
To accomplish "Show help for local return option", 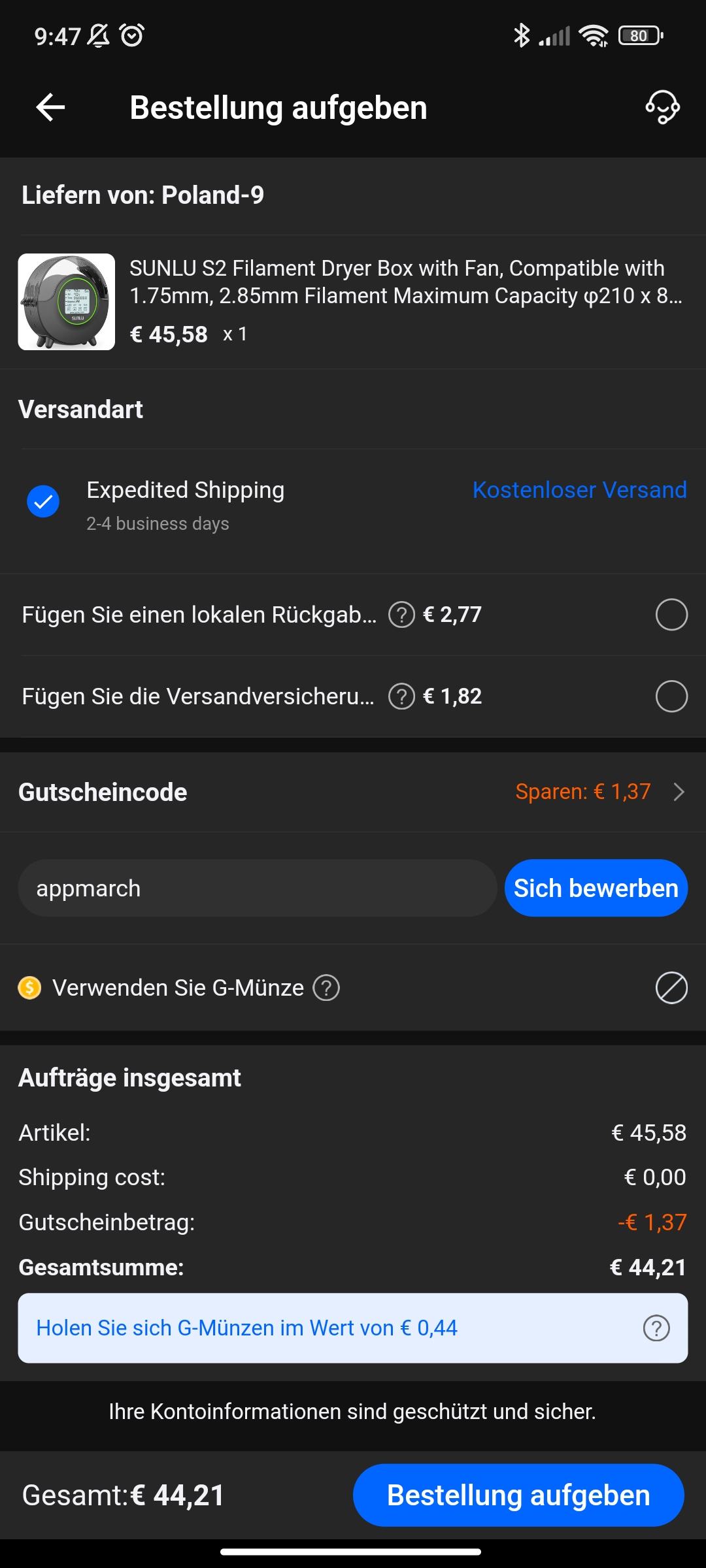I will coord(401,615).
